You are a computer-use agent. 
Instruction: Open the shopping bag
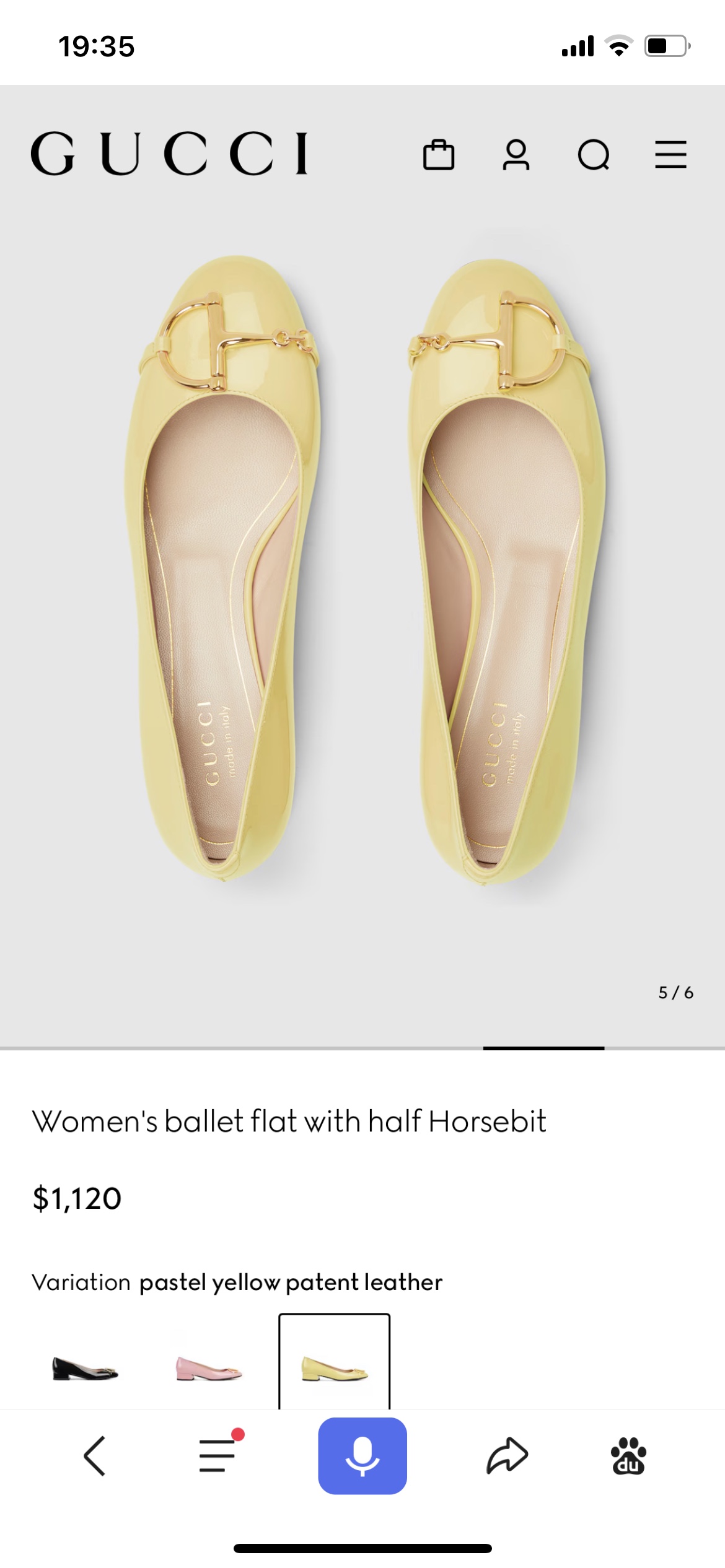[x=439, y=154]
